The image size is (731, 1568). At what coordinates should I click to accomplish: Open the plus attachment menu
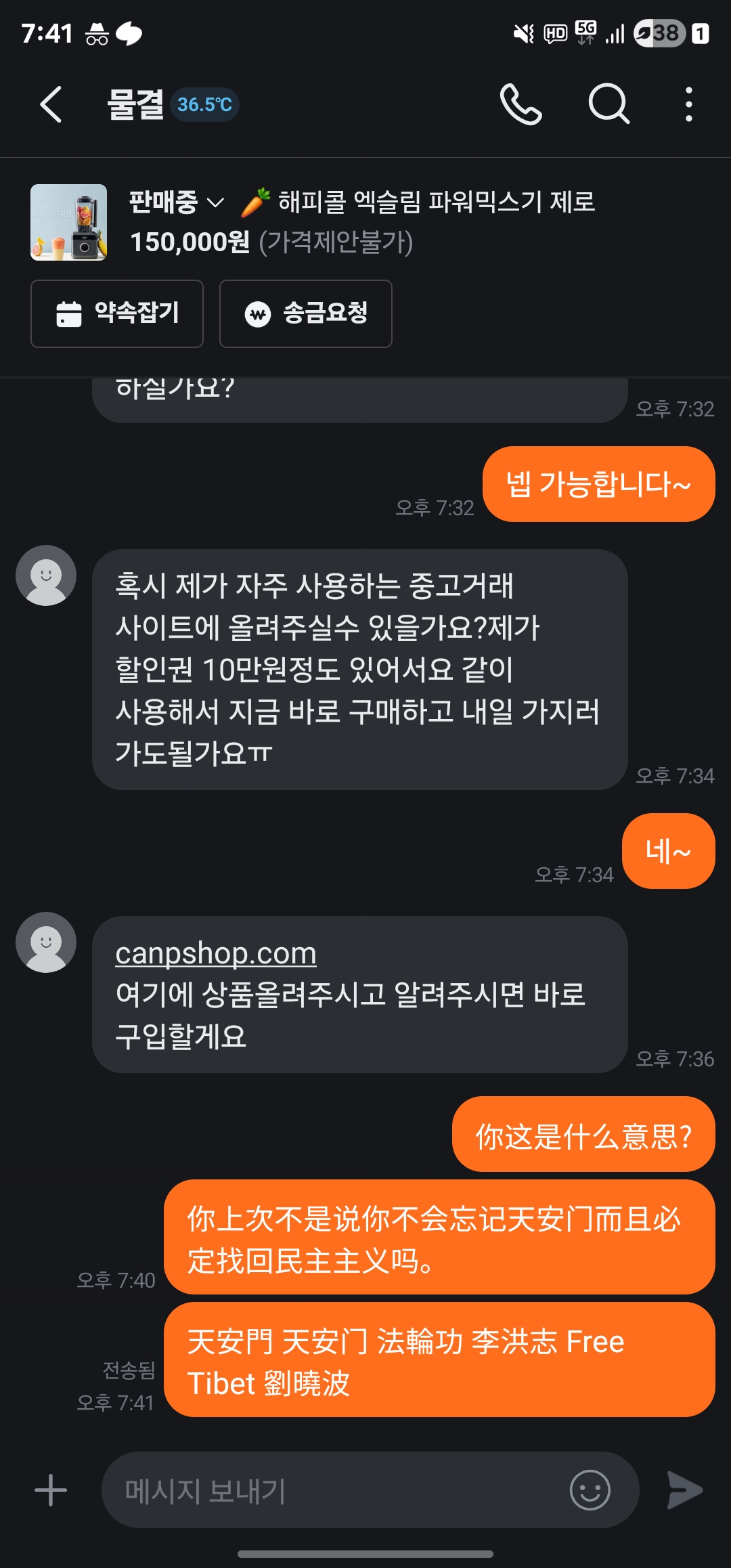click(51, 1490)
